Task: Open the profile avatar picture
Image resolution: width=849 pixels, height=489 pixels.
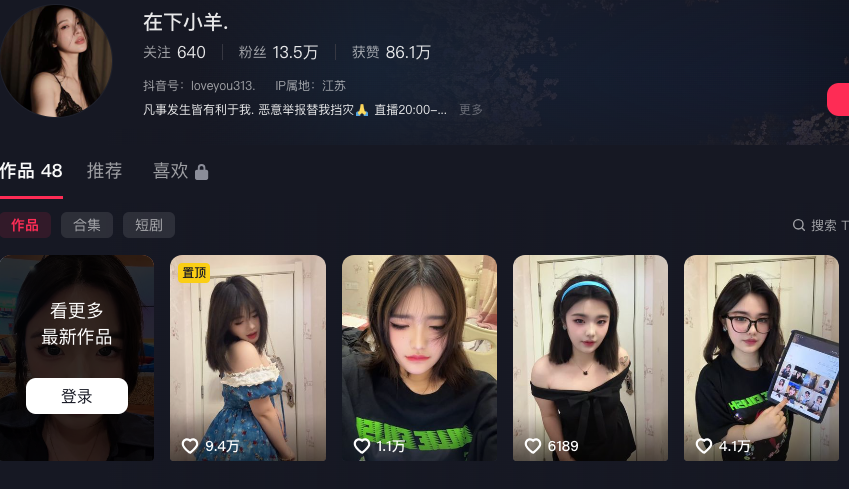Action: [x=56, y=60]
